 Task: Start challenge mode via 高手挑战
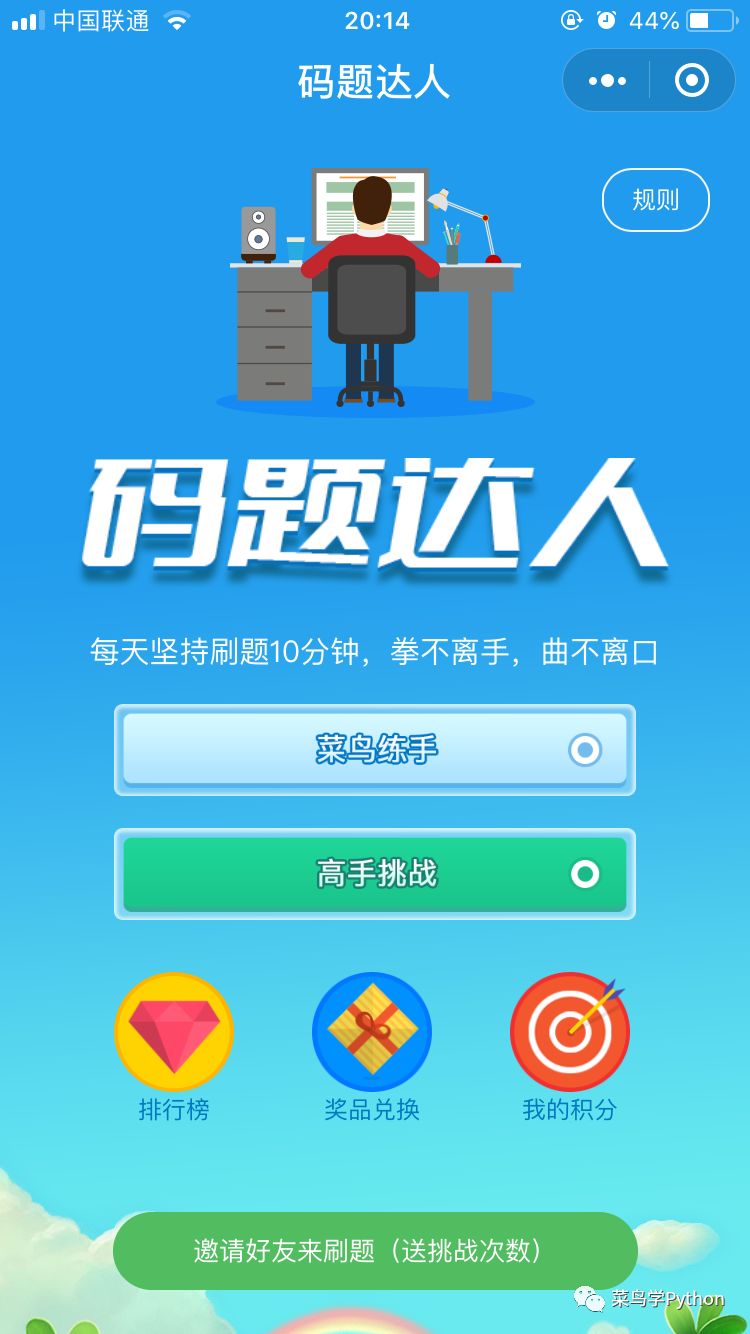[375, 874]
